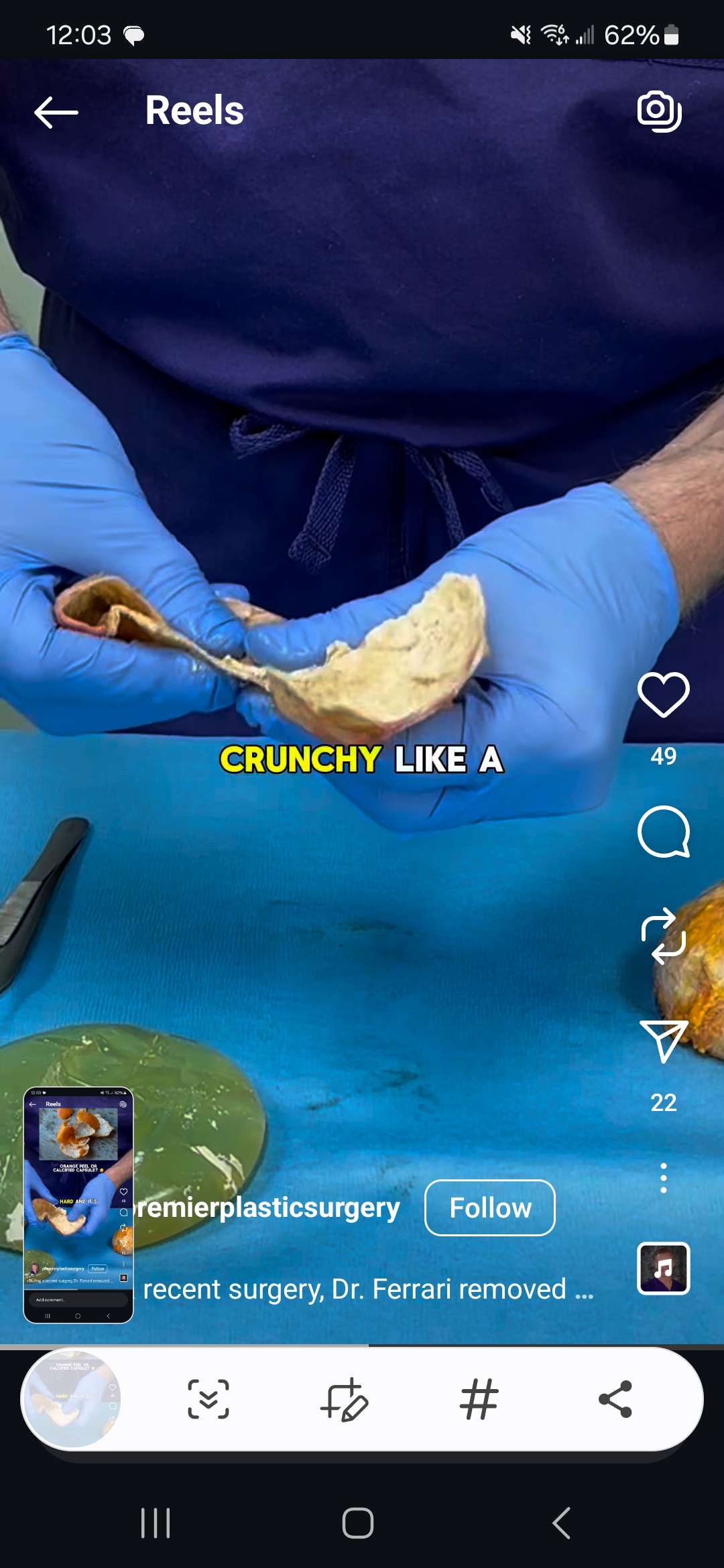Image resolution: width=724 pixels, height=1568 pixels.
Task: Go back from Reels
Action: tap(56, 112)
